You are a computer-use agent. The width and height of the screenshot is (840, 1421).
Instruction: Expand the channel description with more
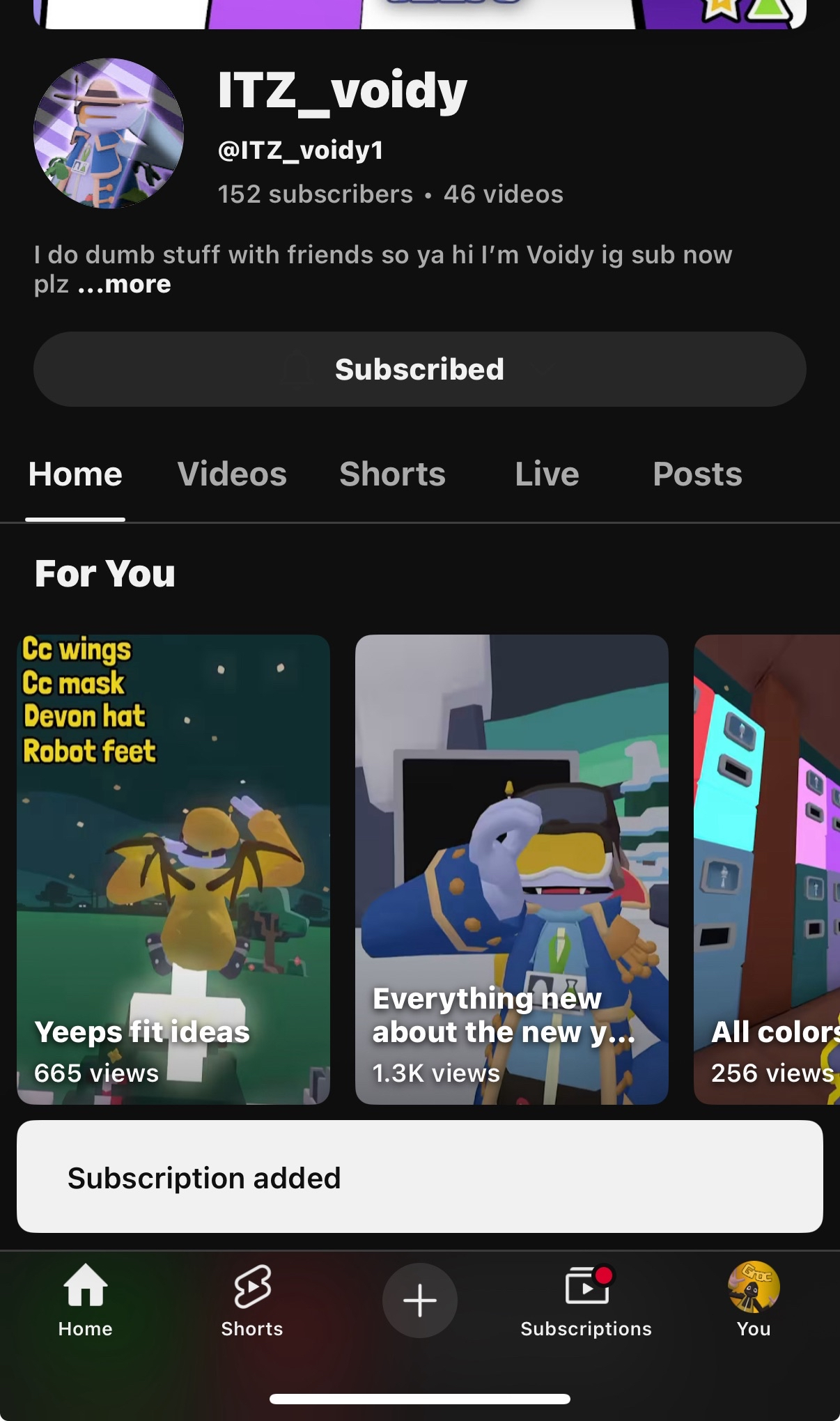tap(124, 284)
